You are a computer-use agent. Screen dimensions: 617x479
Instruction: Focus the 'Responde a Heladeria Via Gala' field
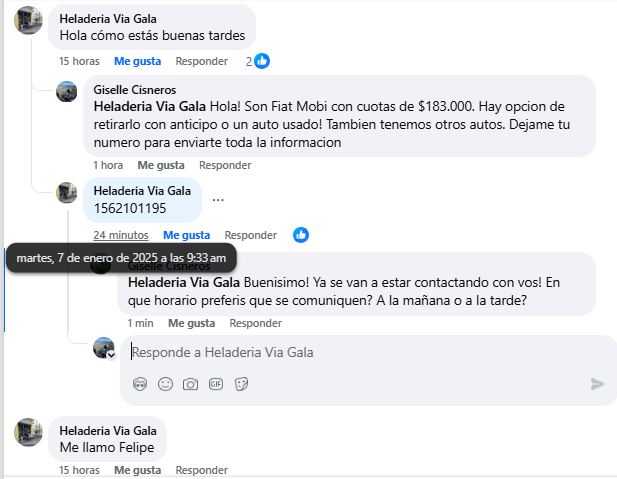pos(360,352)
